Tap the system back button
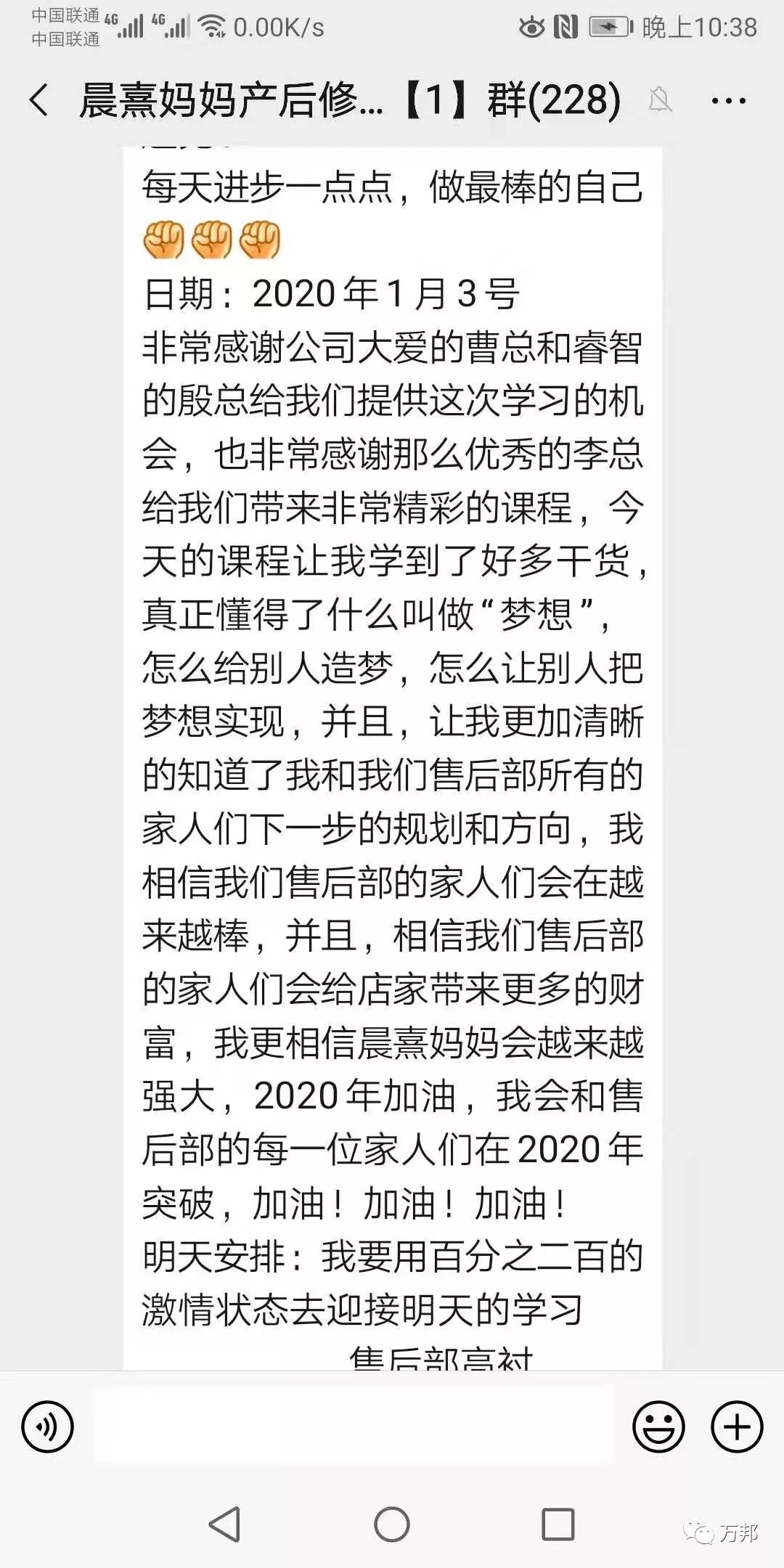This screenshot has height=1568, width=784. coord(224,1524)
